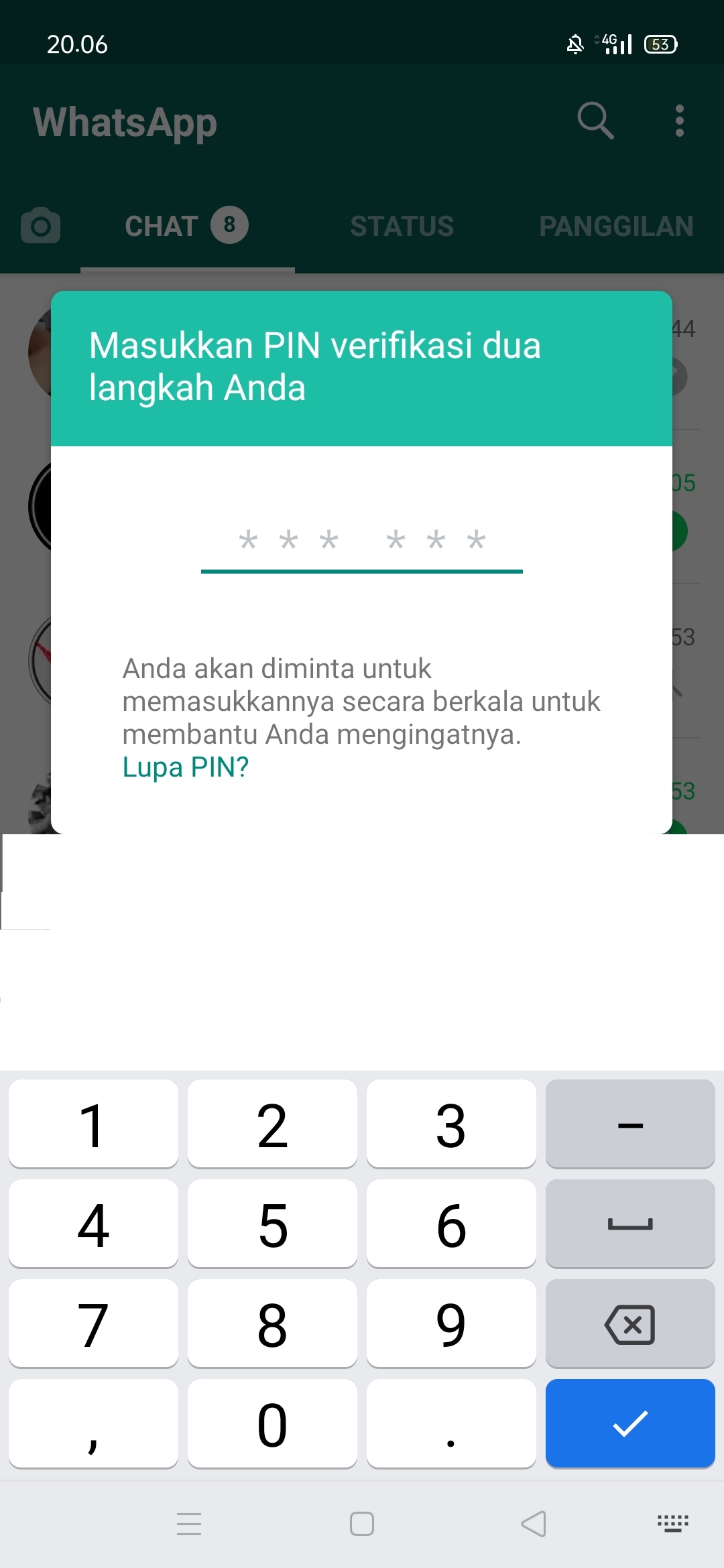Tap the dash key on the keypad

[630, 1124]
